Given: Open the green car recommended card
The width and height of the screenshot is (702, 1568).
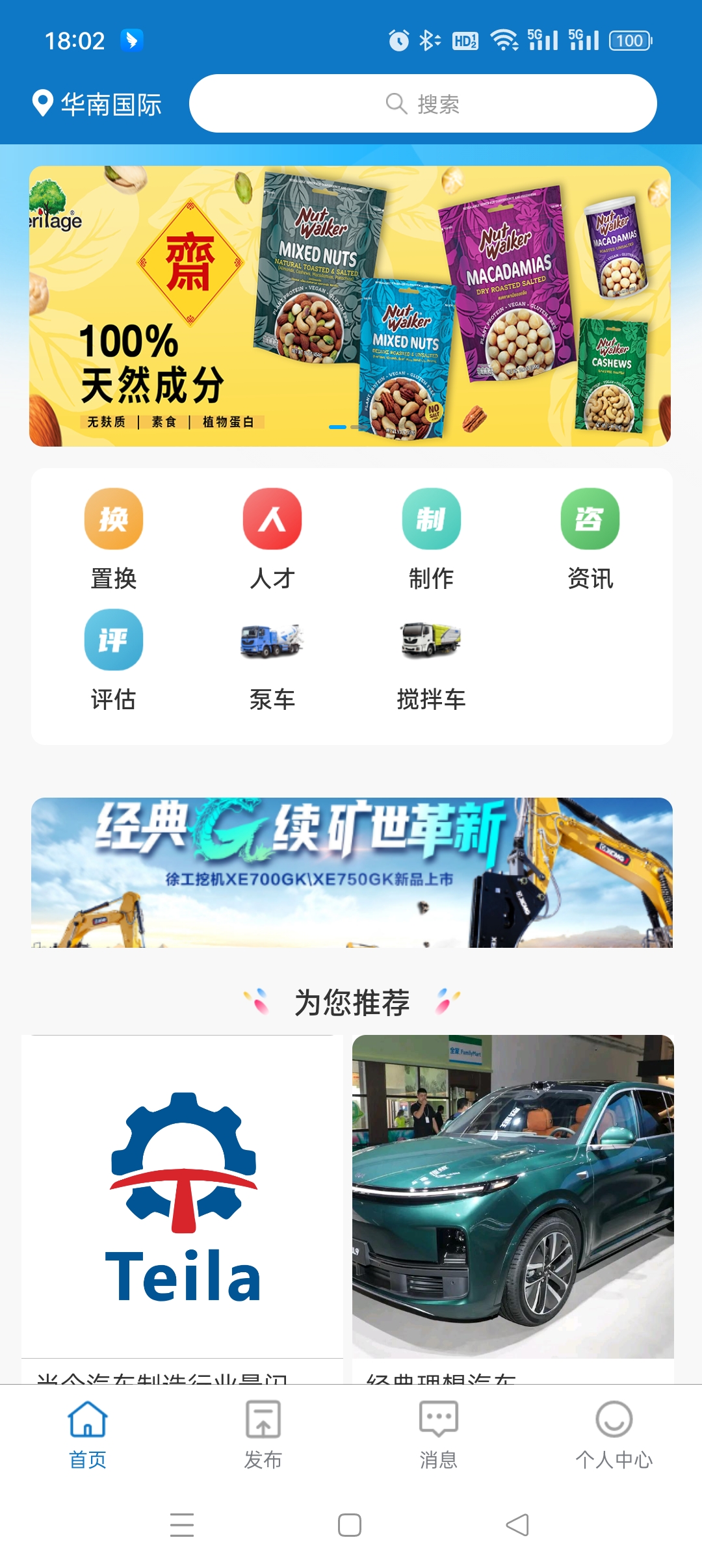Looking at the screenshot, I should (x=513, y=1196).
